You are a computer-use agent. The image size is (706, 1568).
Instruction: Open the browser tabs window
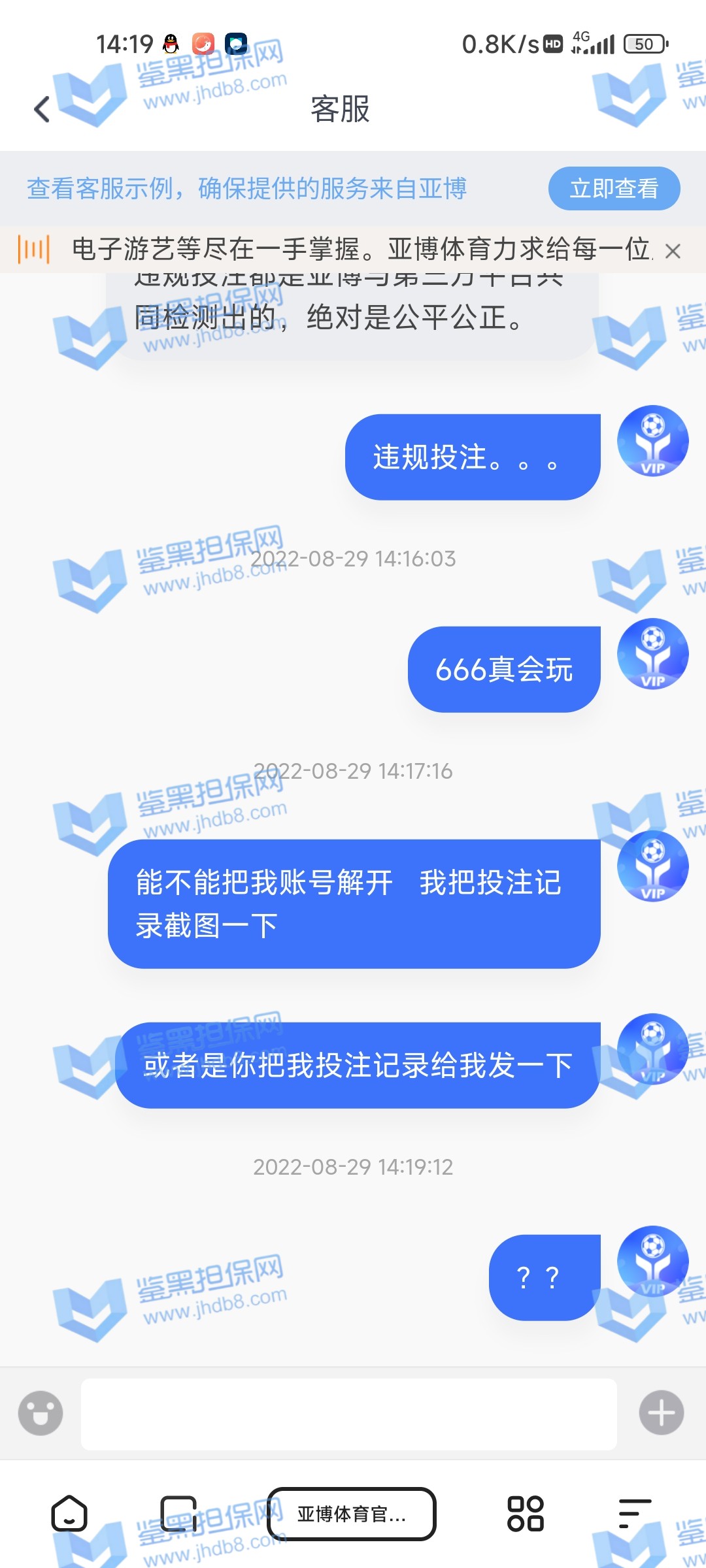click(x=178, y=1513)
